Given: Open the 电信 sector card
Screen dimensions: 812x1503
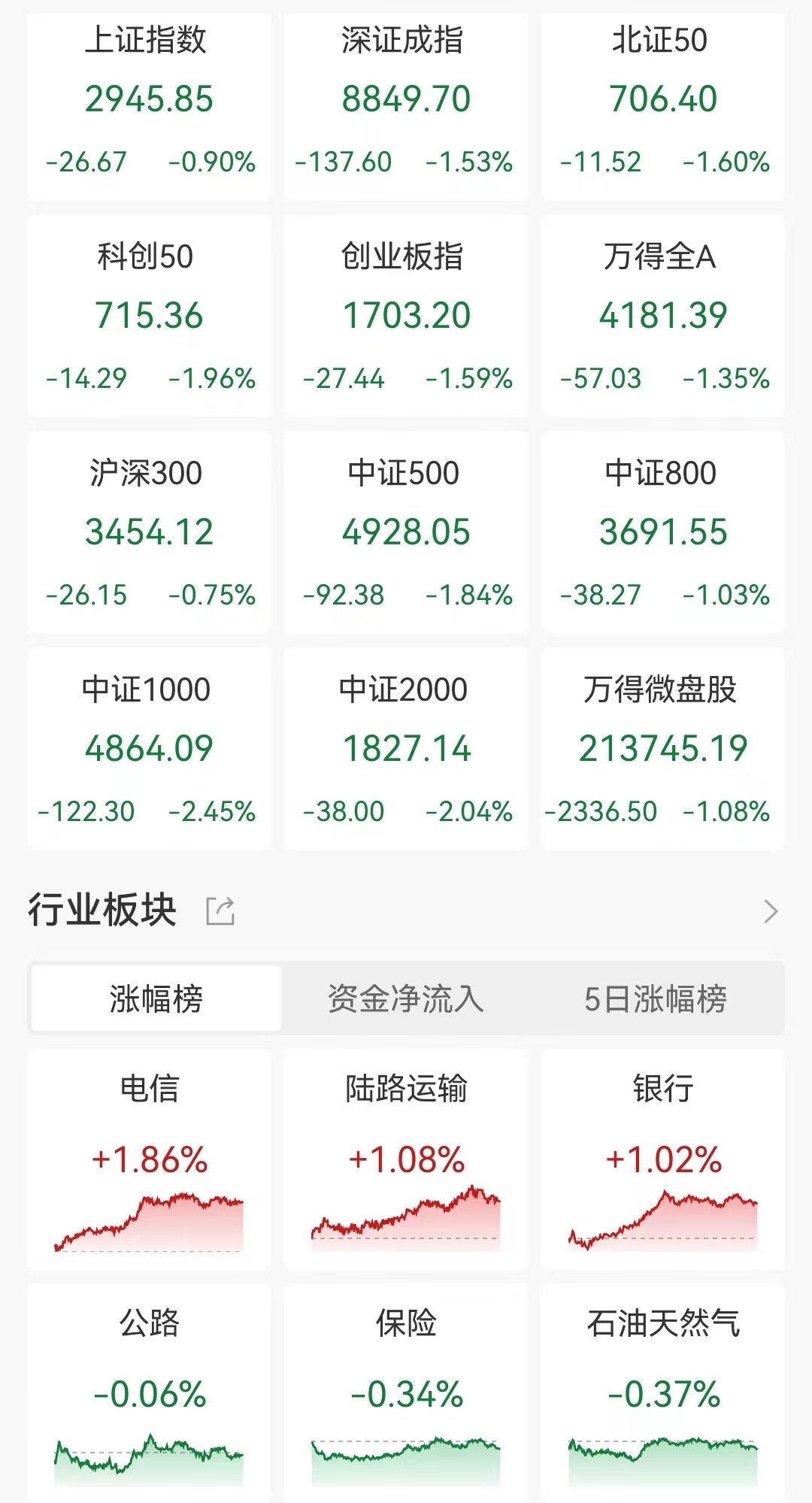Looking at the screenshot, I should (149, 1159).
